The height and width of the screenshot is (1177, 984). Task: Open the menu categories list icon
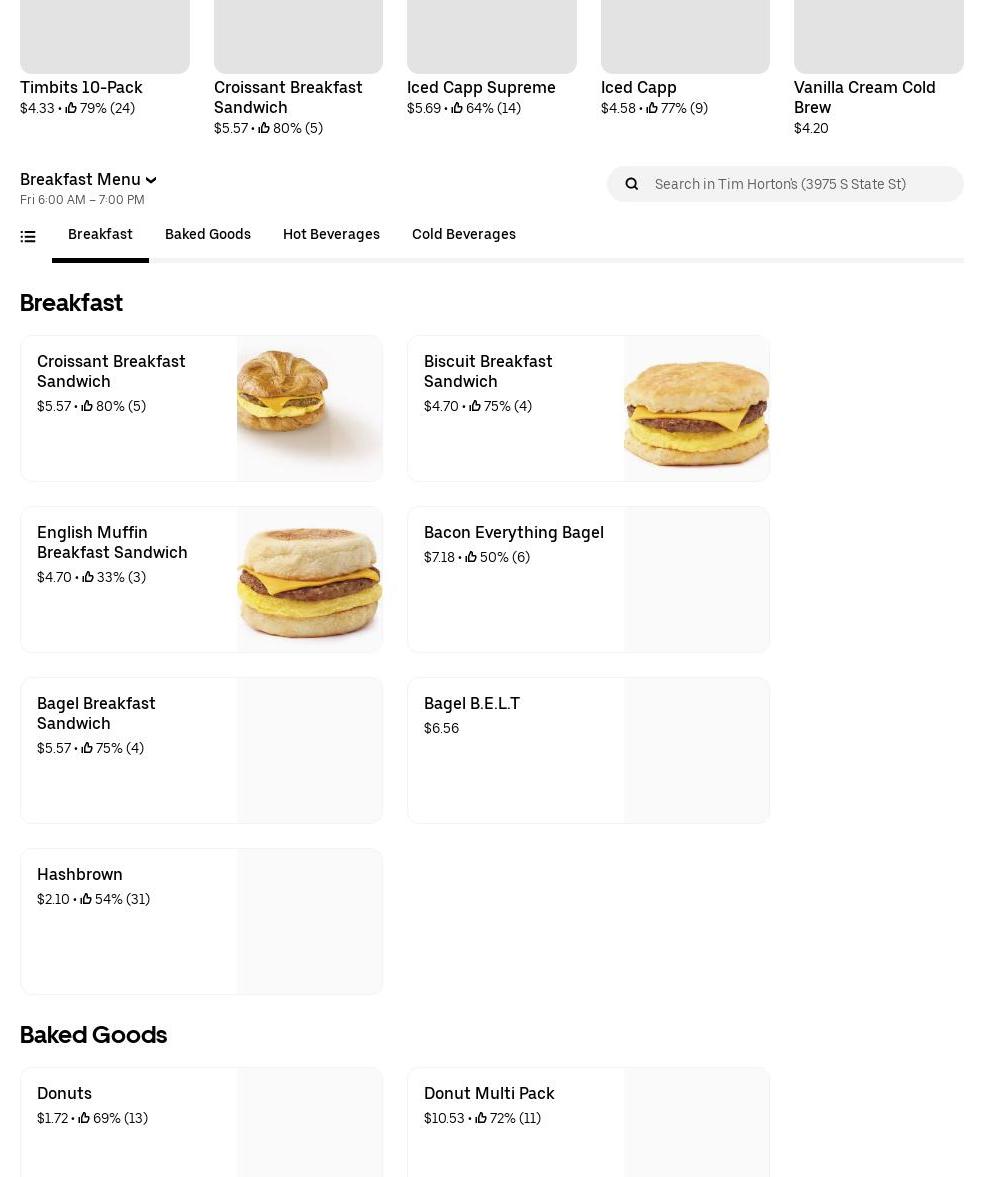(28, 237)
